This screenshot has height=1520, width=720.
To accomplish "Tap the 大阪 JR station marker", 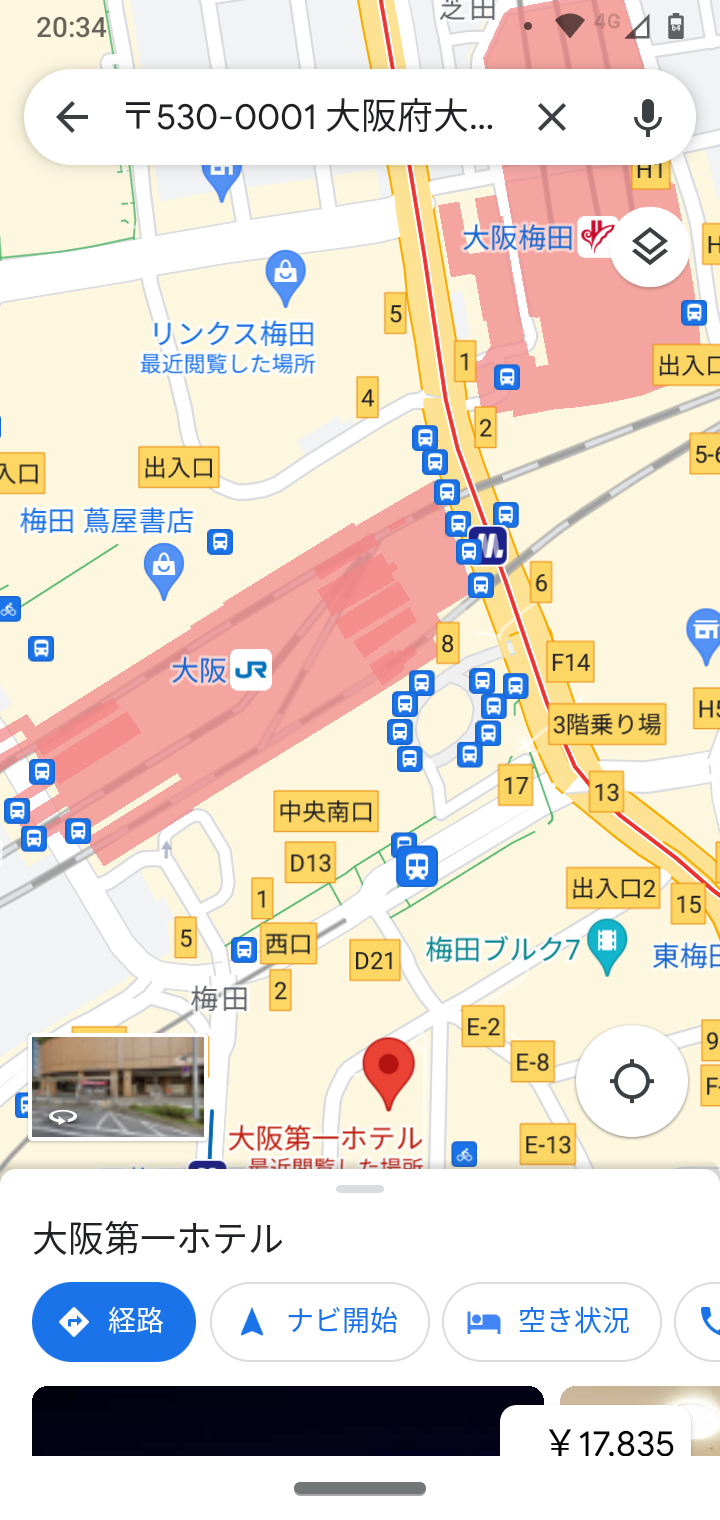I will [x=250, y=670].
